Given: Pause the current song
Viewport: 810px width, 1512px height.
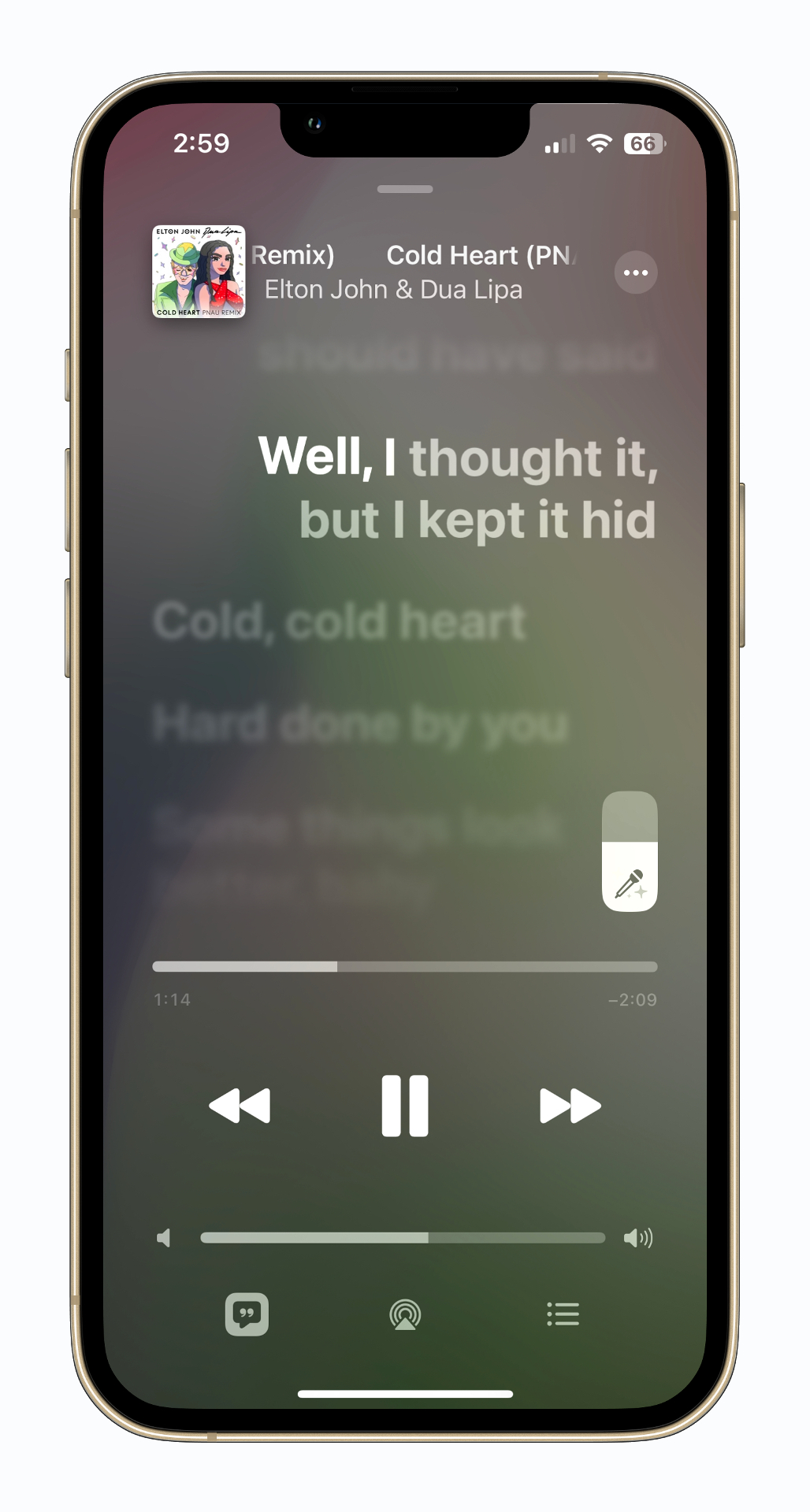Looking at the screenshot, I should [405, 1105].
